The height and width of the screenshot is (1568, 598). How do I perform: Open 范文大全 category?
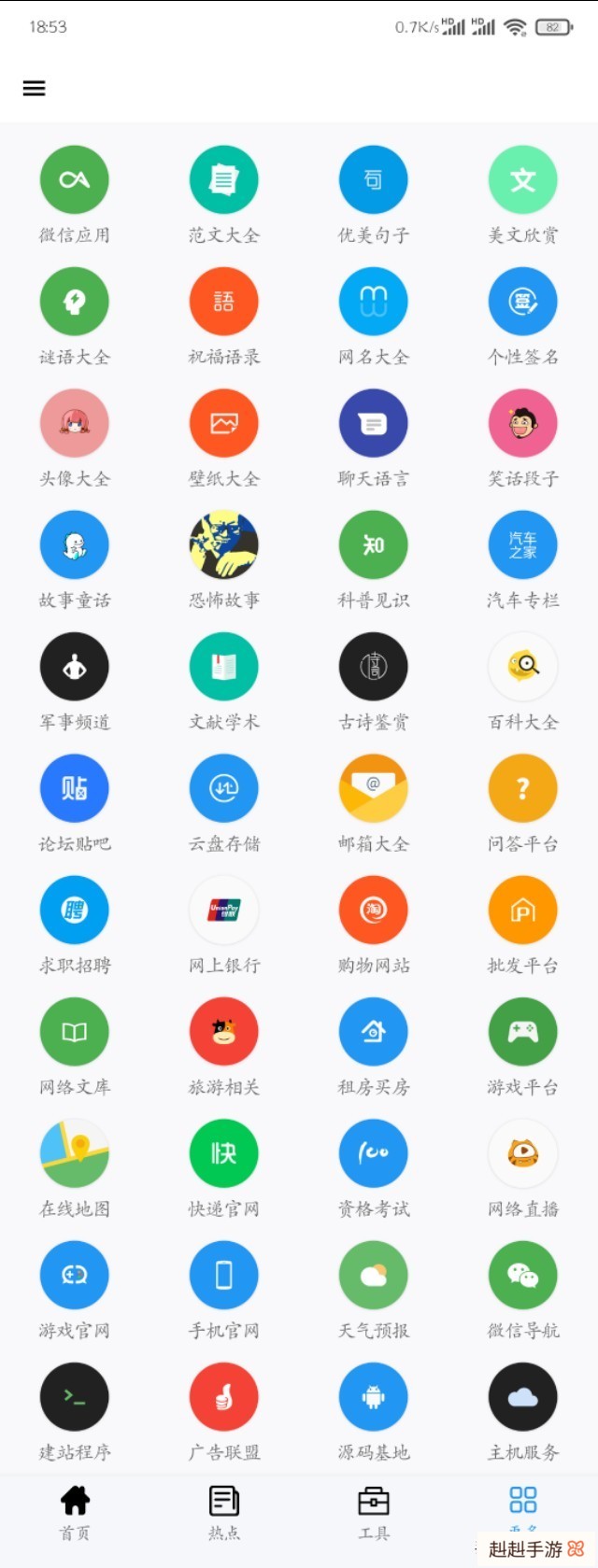pyautogui.click(x=224, y=181)
